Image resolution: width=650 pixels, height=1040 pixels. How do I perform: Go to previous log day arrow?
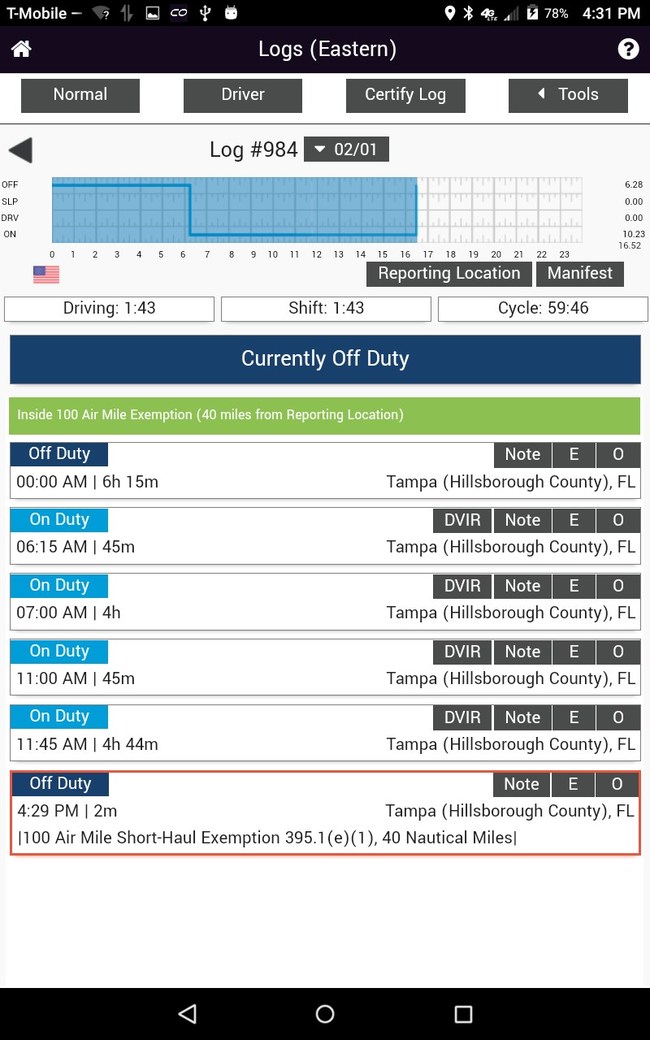point(20,150)
